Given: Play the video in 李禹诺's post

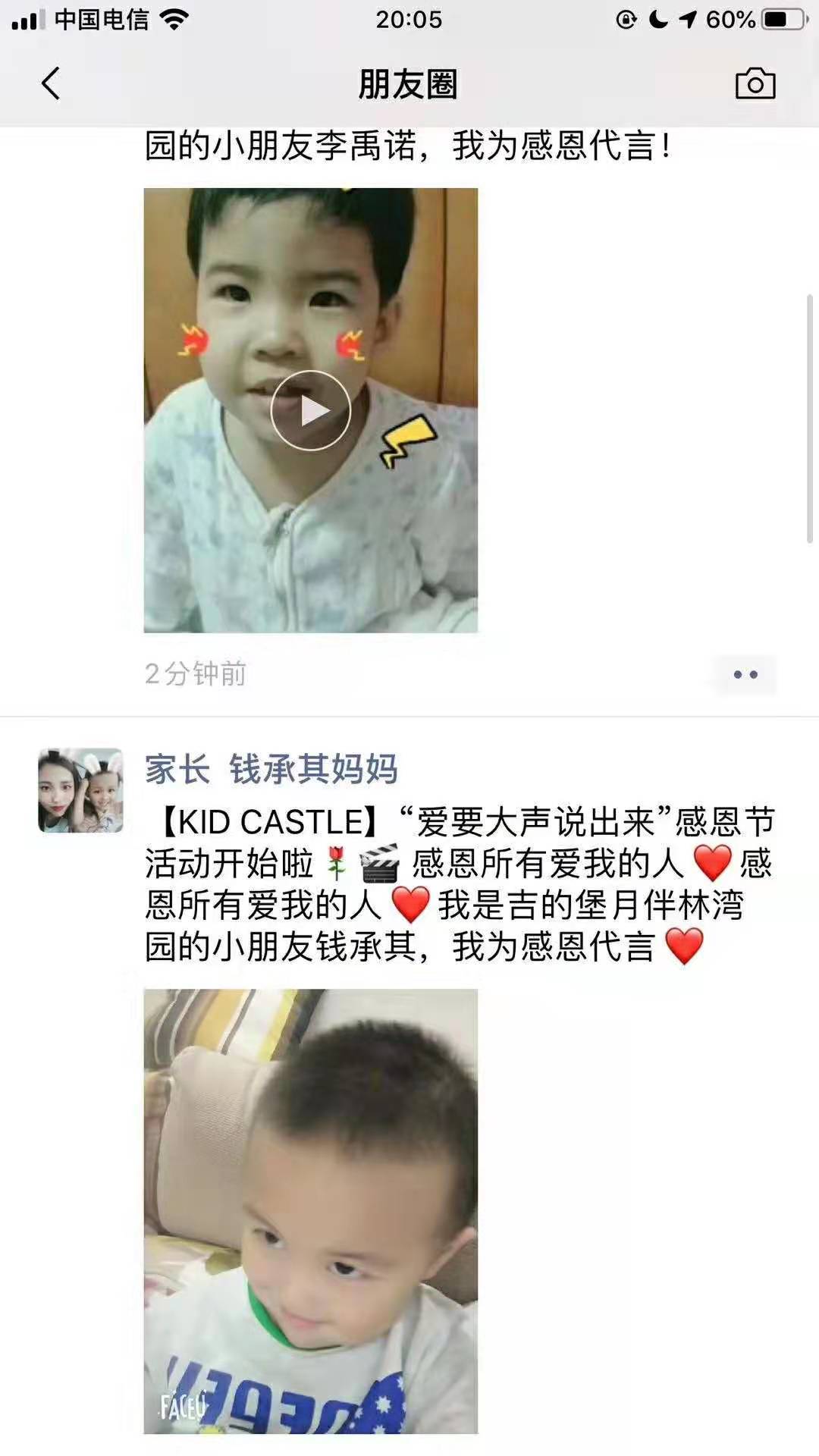Looking at the screenshot, I should (311, 410).
